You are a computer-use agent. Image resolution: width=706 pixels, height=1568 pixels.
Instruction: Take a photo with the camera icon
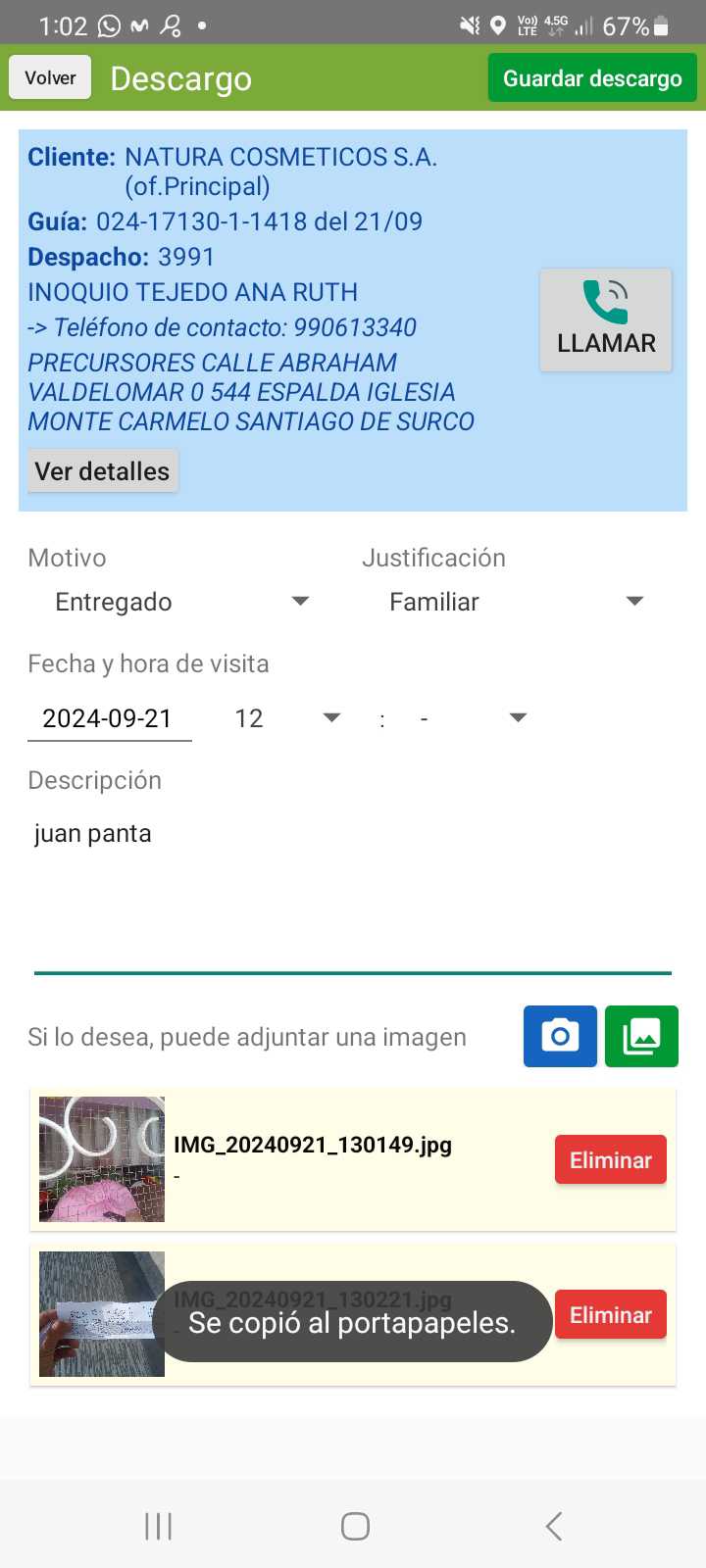[x=560, y=1036]
